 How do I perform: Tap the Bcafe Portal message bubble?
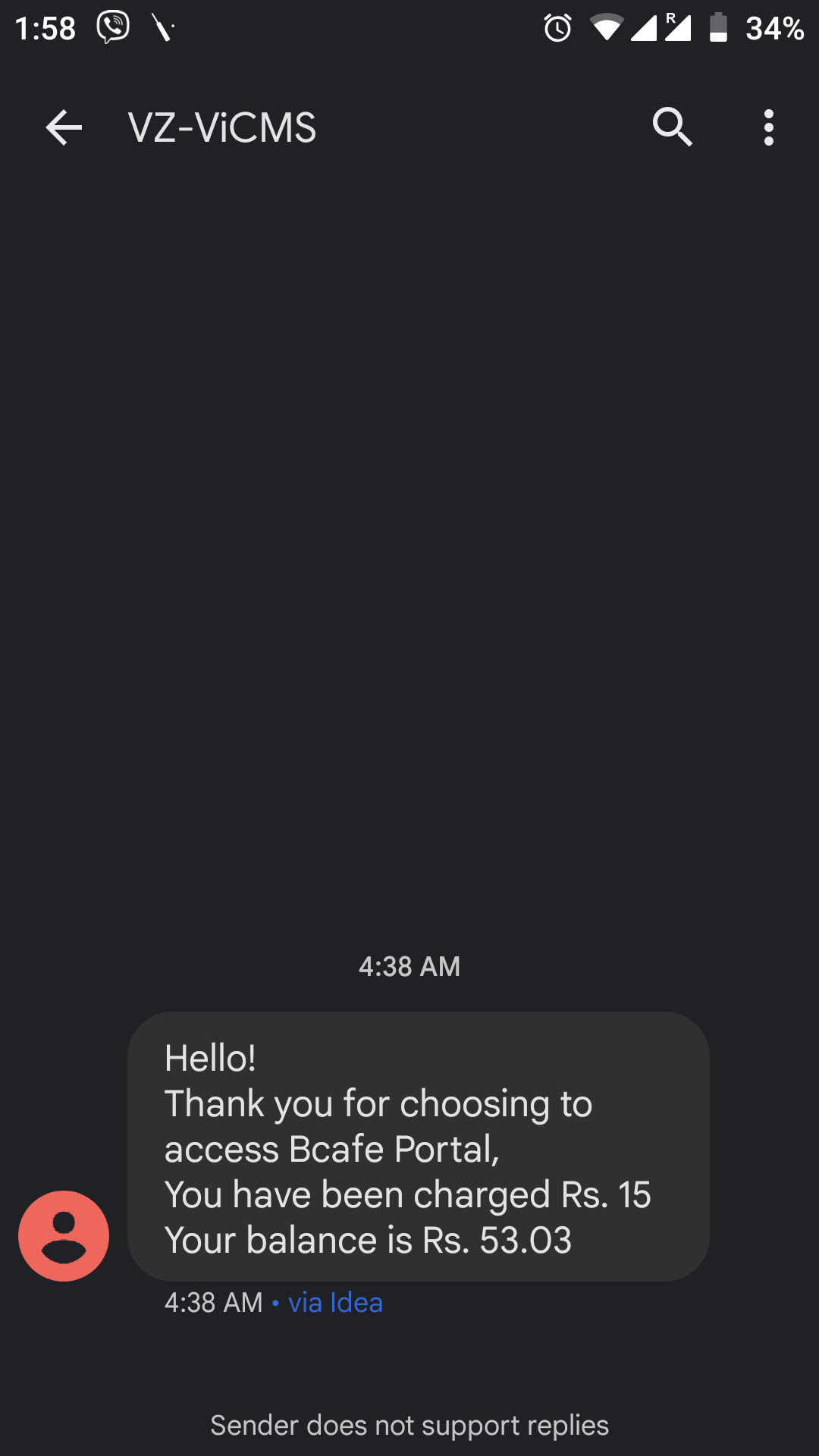tap(418, 1147)
